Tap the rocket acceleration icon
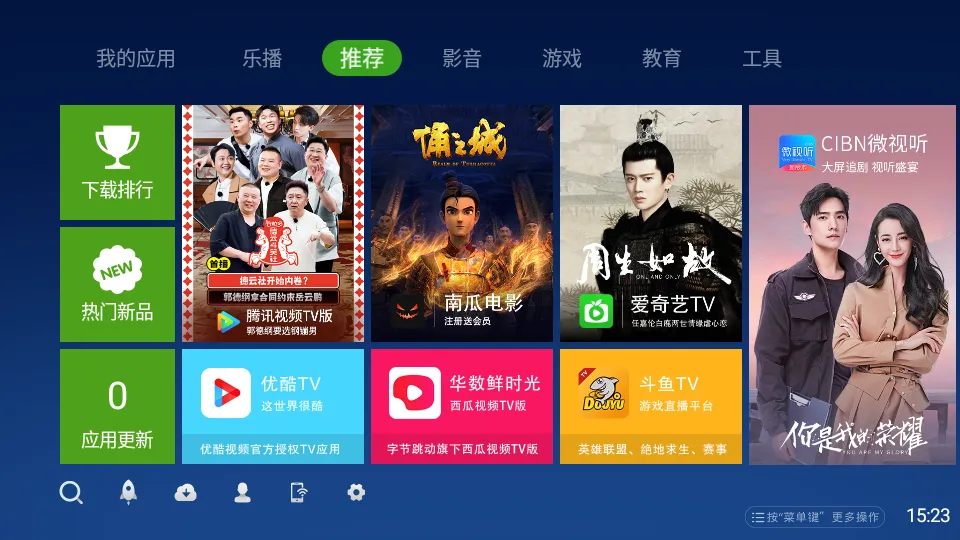 tap(128, 492)
